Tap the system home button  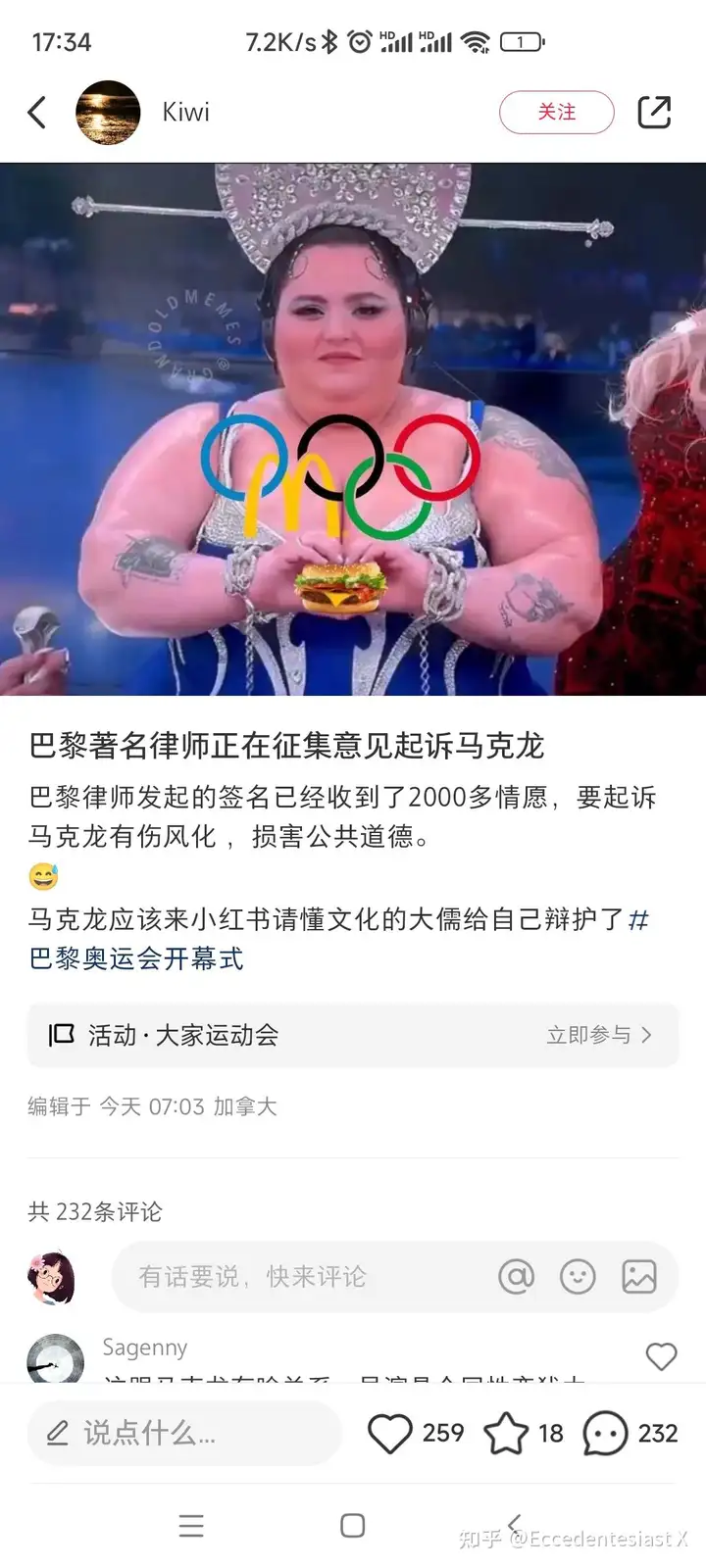click(353, 1525)
